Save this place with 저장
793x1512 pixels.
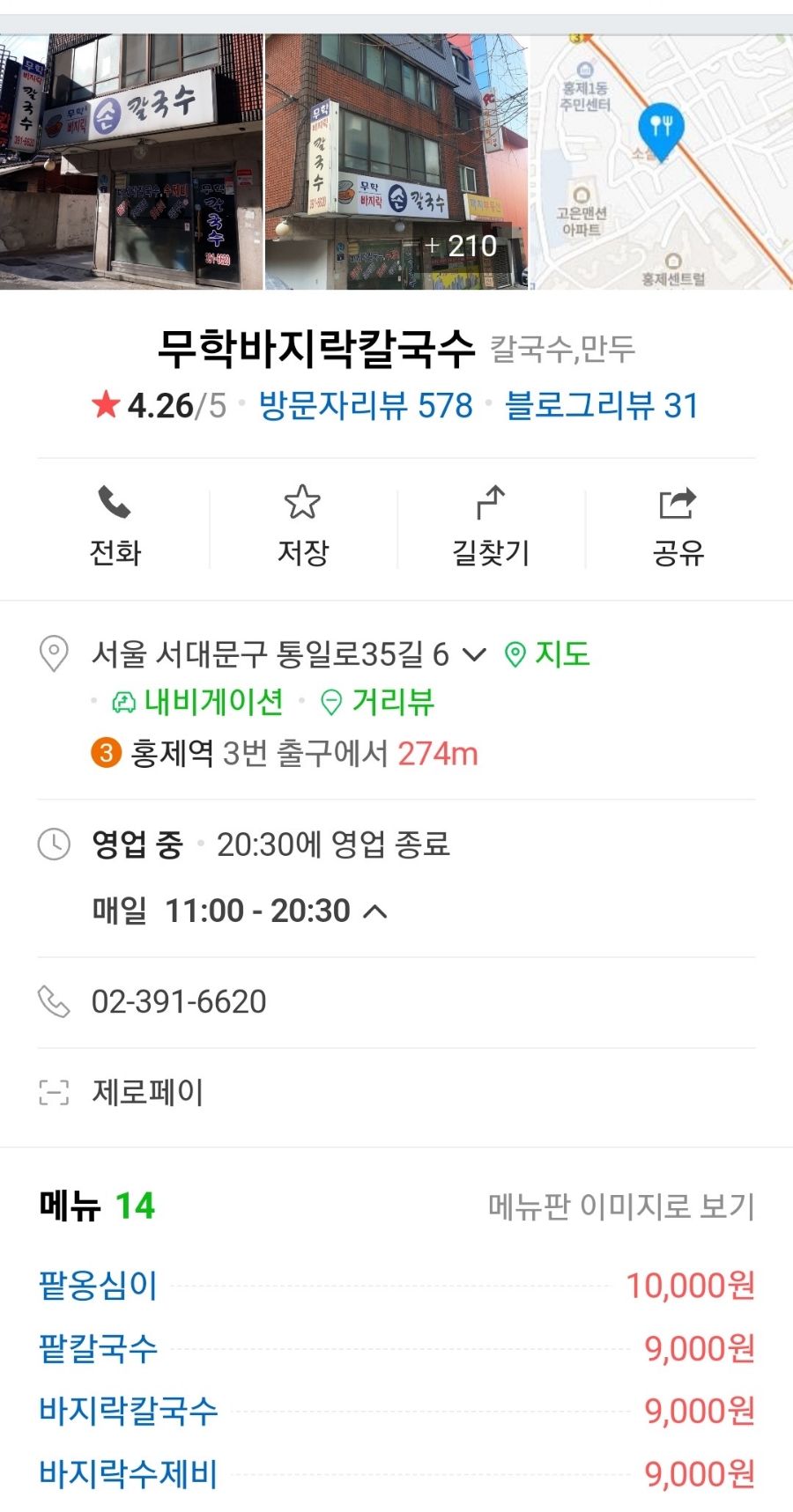tap(302, 525)
